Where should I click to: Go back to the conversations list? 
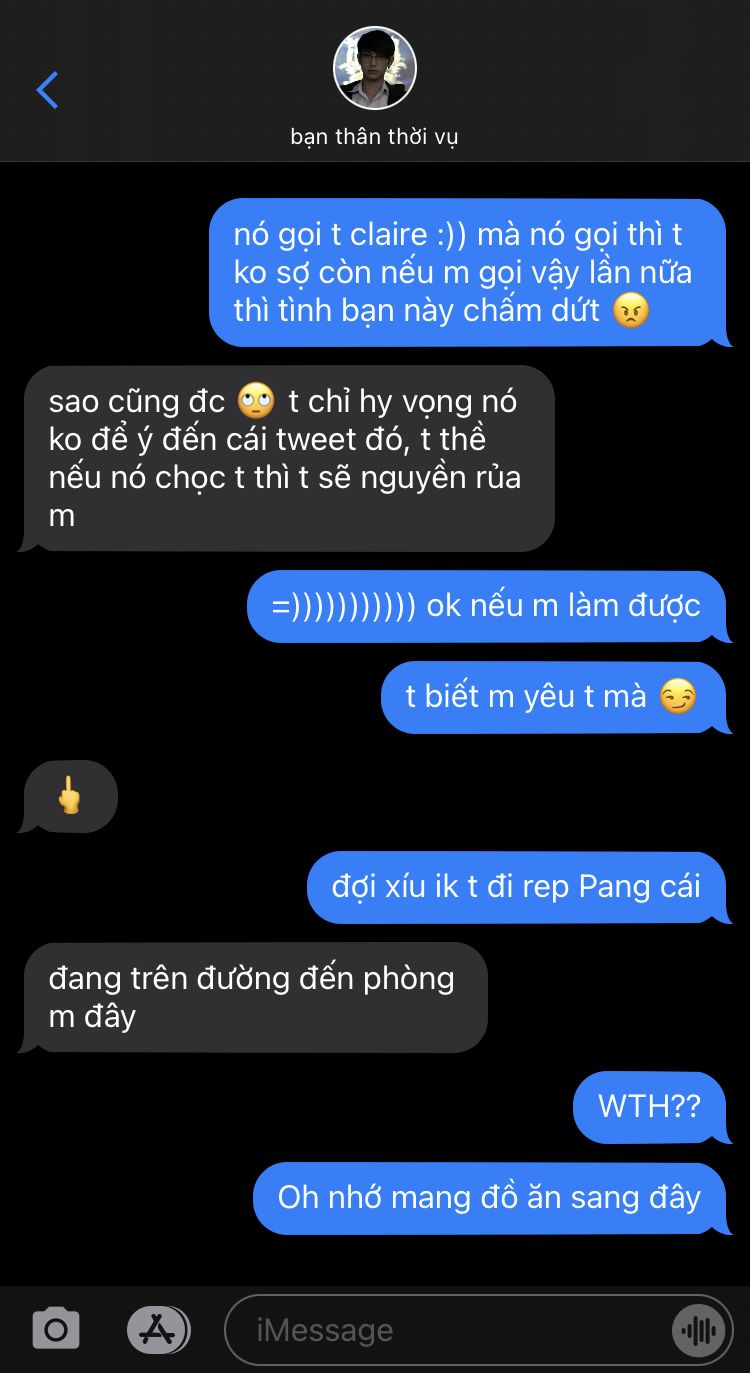pyautogui.click(x=47, y=90)
